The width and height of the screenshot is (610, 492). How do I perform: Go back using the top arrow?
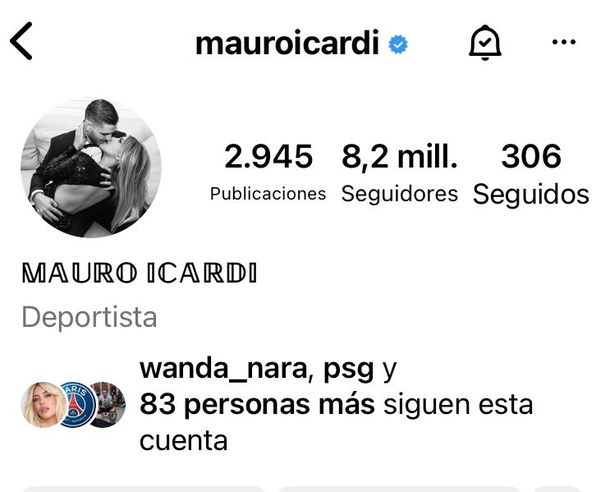(22, 43)
